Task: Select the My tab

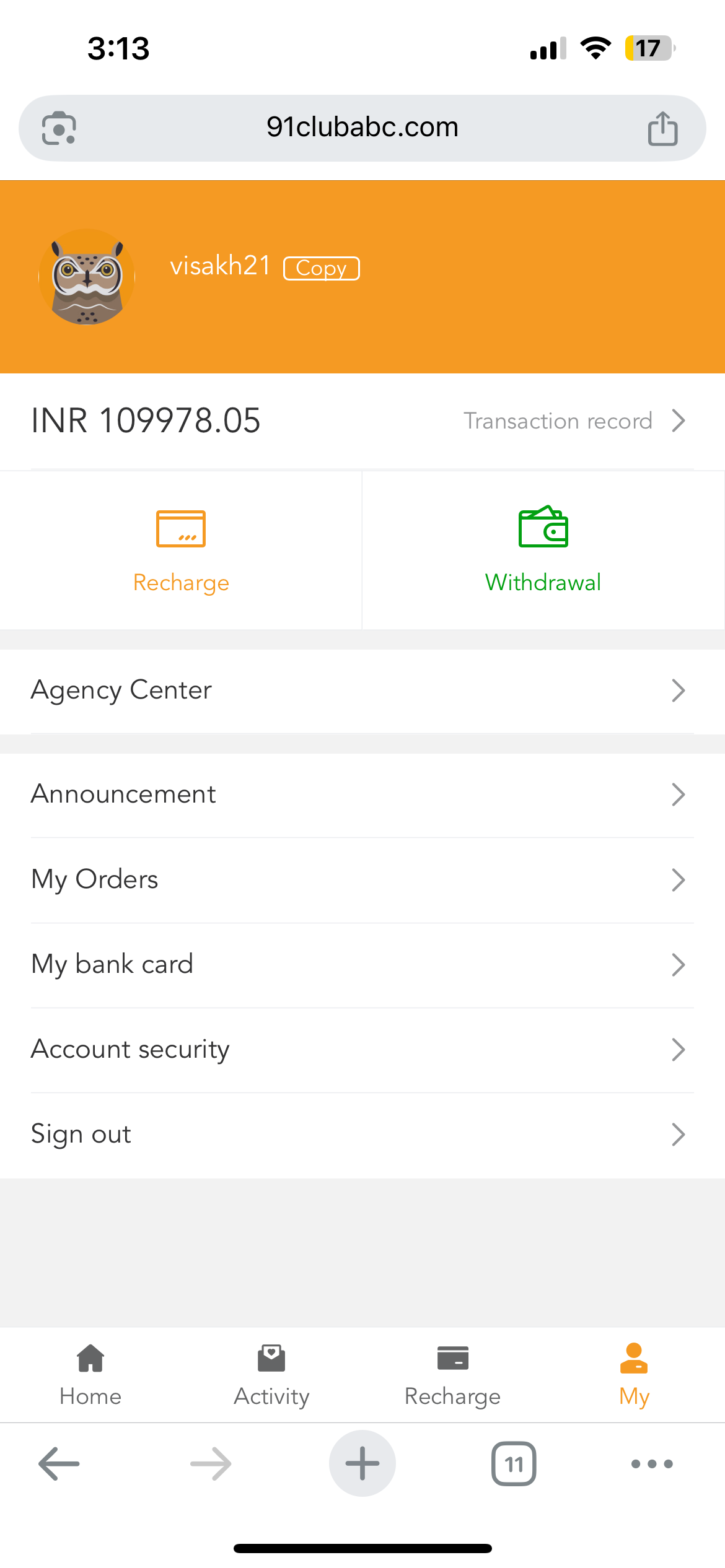Action: 633,1375
